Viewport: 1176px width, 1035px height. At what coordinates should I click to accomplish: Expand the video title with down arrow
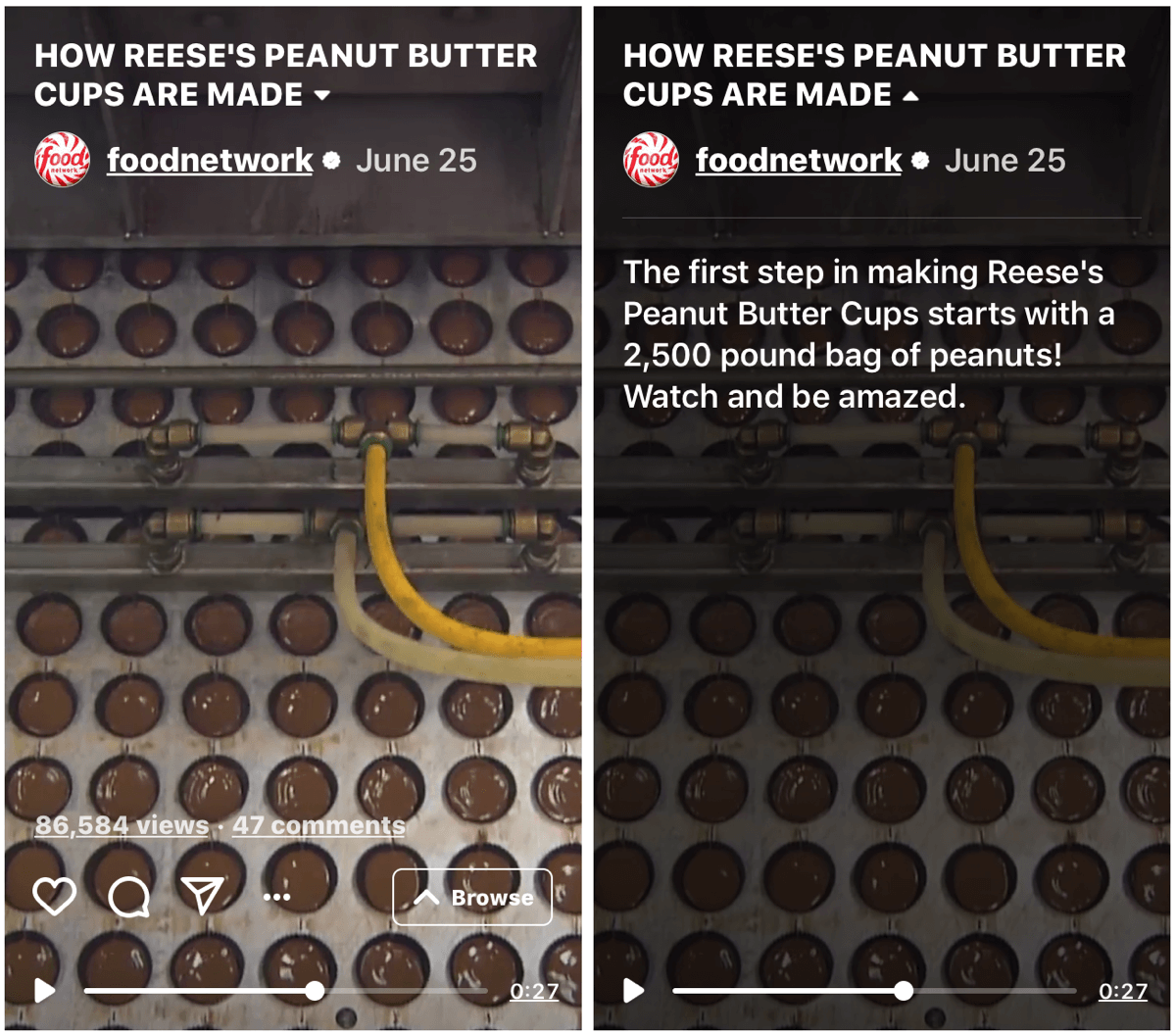tap(321, 96)
